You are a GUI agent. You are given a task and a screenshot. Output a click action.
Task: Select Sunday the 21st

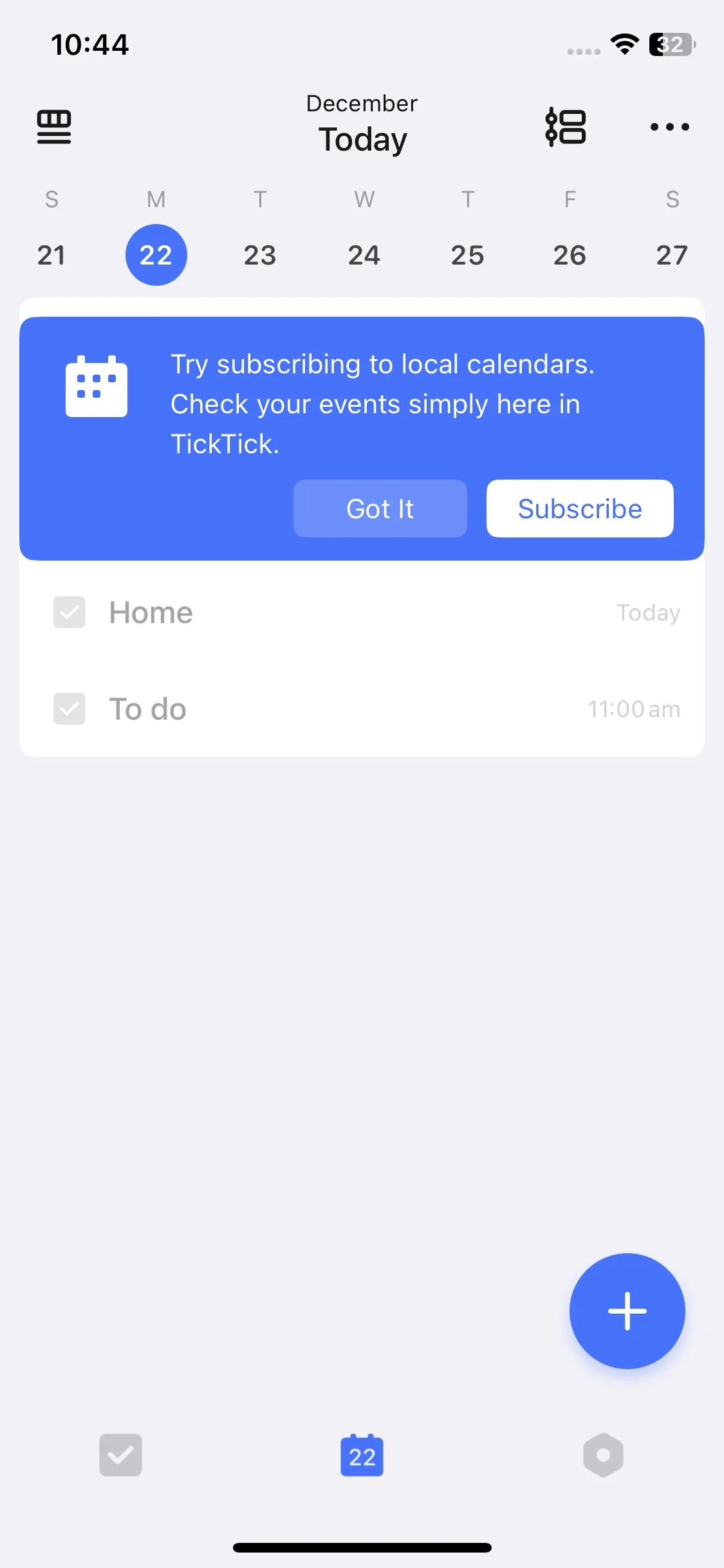coord(51,256)
